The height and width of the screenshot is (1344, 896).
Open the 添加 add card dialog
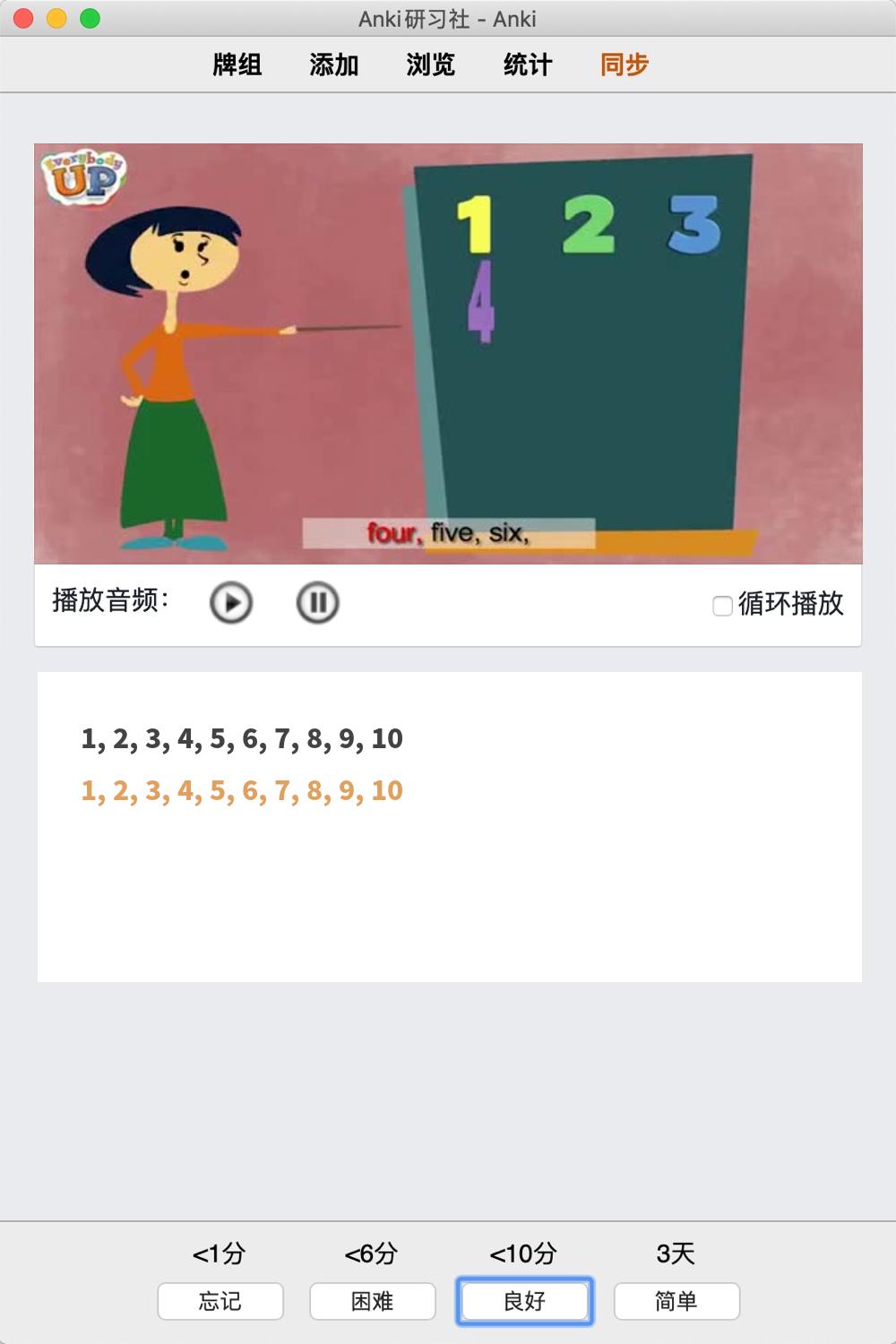(334, 65)
